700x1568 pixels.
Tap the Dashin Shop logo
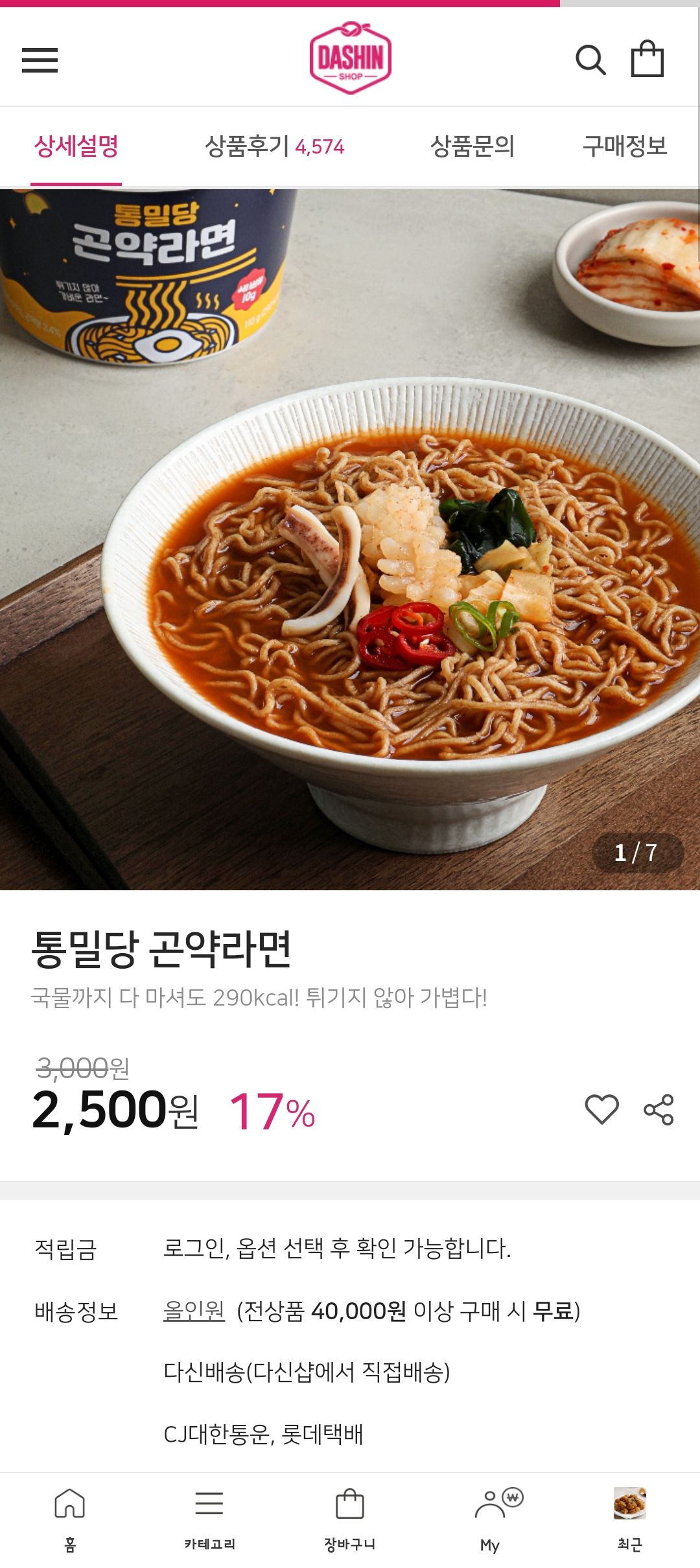[350, 58]
